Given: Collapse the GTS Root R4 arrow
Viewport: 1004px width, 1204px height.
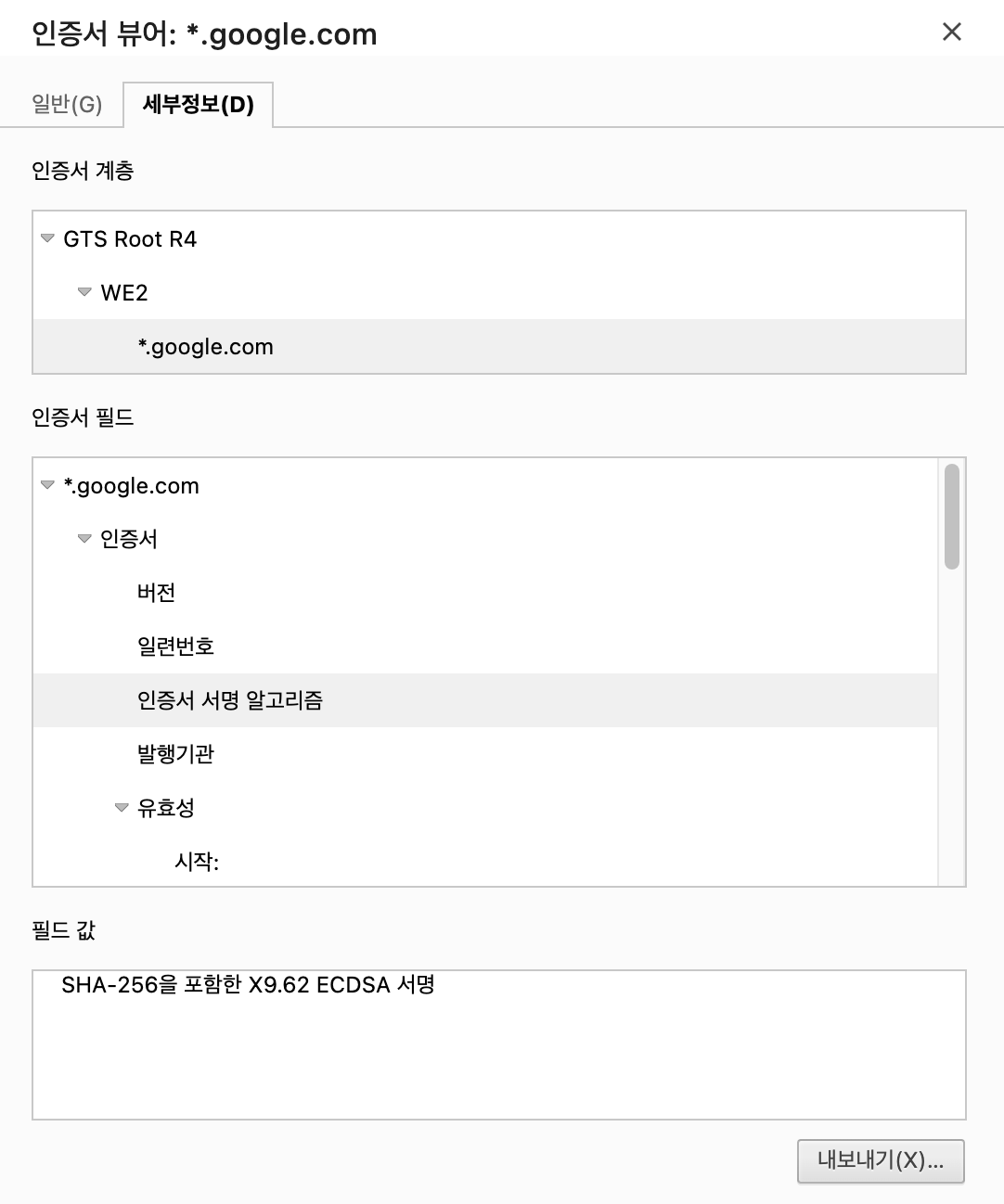Looking at the screenshot, I should (x=47, y=239).
